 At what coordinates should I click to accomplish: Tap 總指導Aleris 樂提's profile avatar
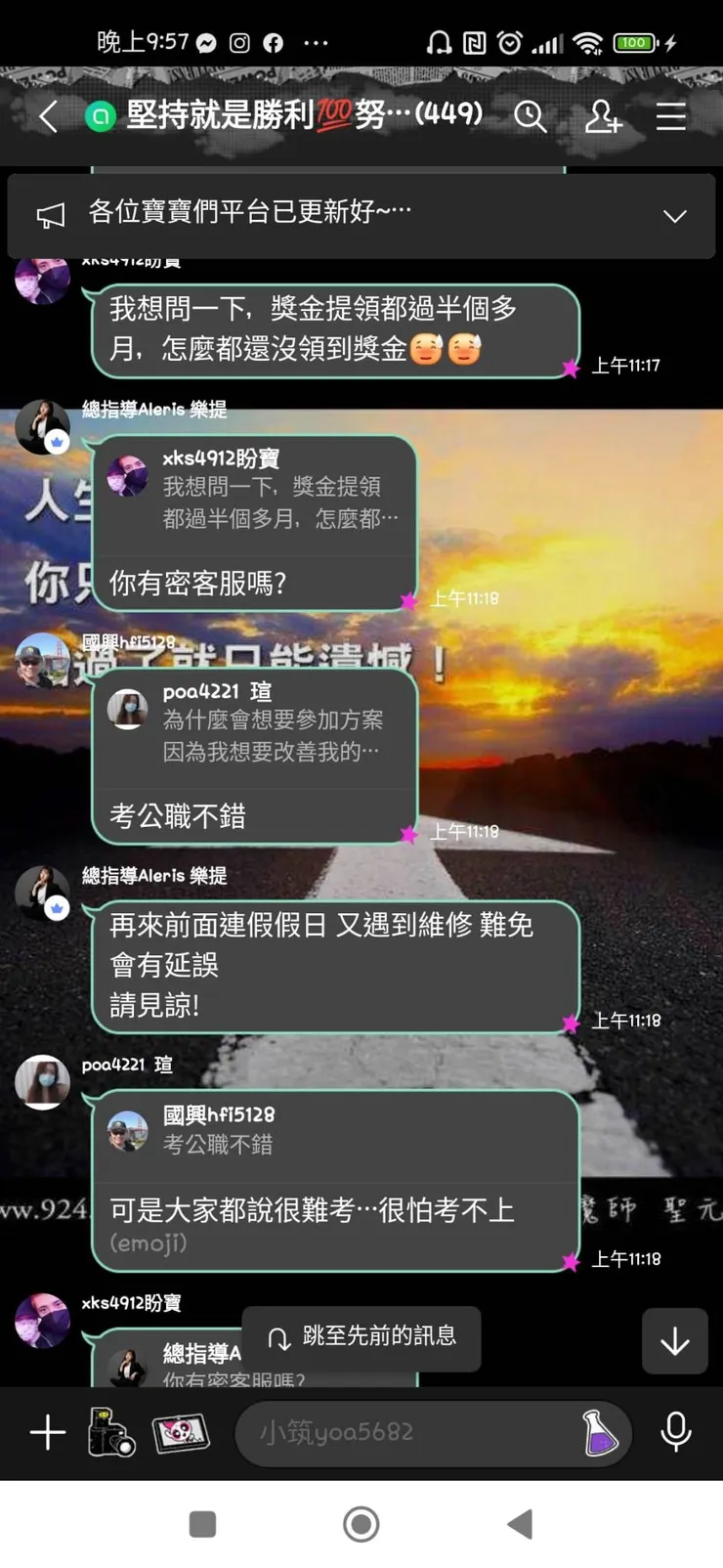pyautogui.click(x=42, y=427)
